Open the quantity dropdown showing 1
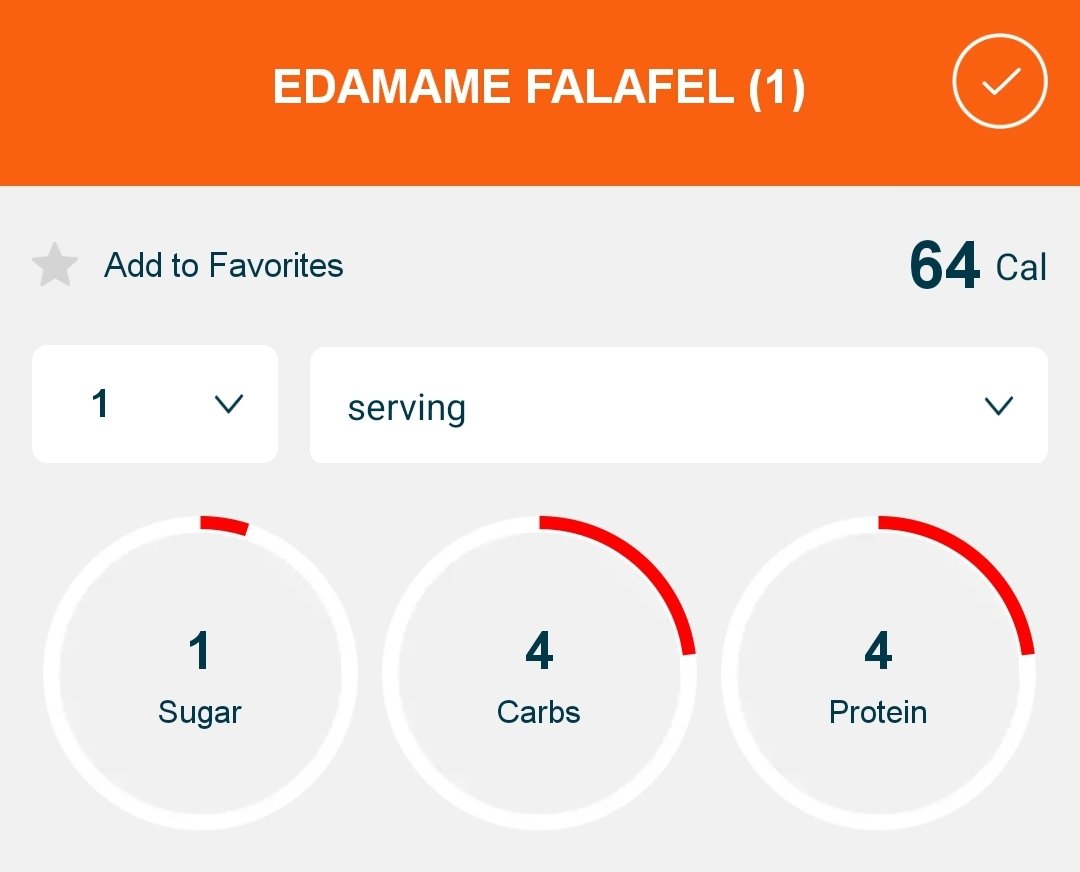Viewport: 1080px width, 872px height. pos(155,404)
